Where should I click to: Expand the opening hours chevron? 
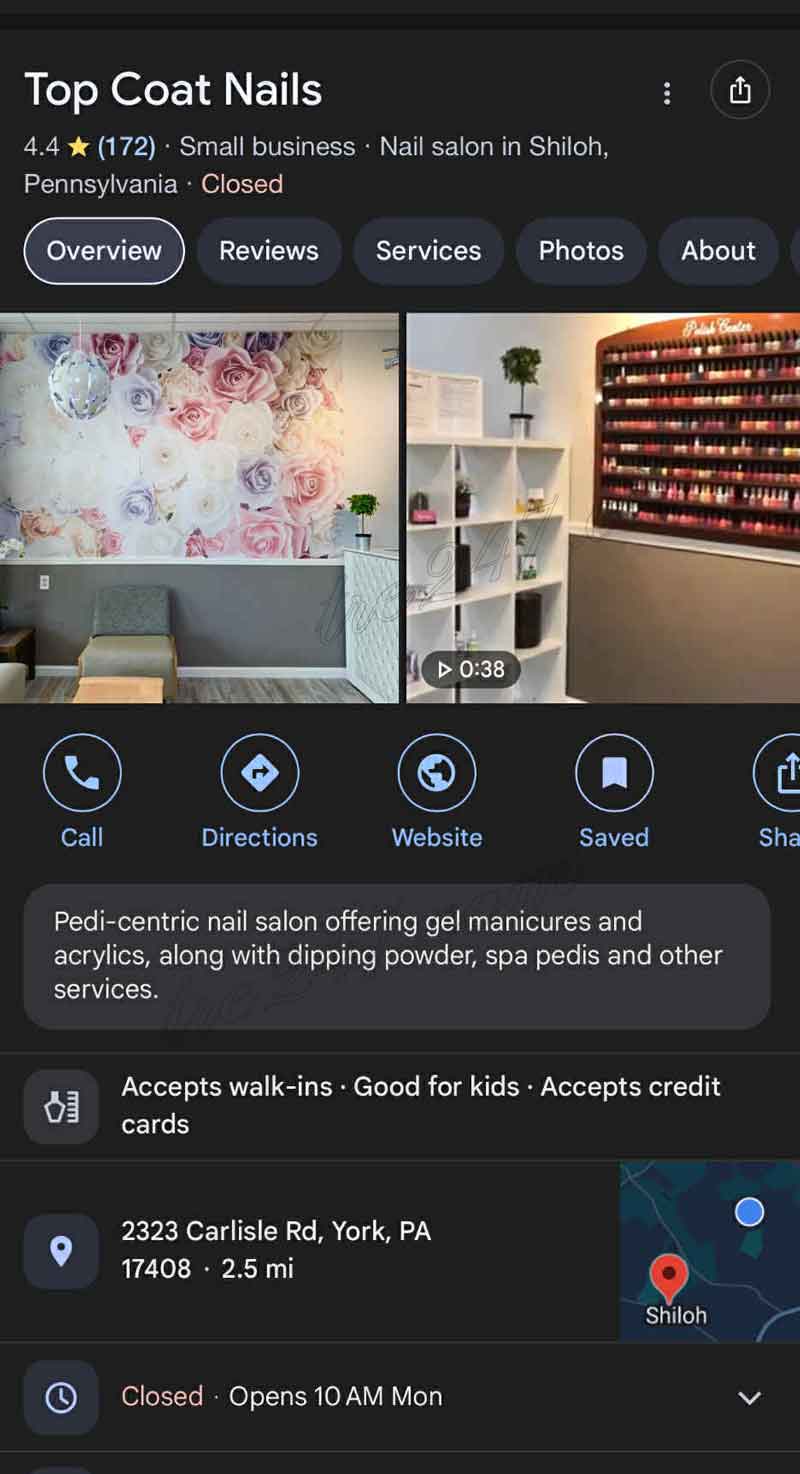coord(749,1397)
